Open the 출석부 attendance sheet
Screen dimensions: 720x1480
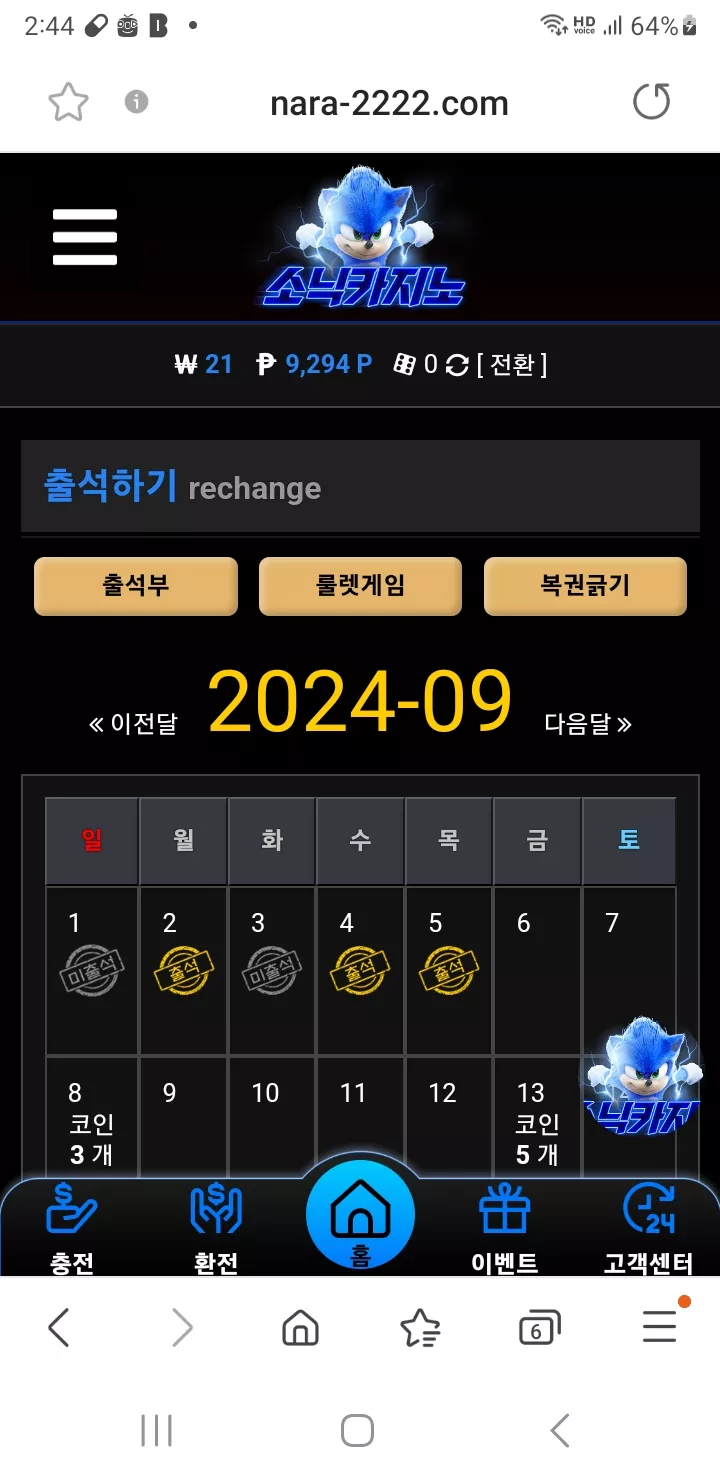(x=136, y=586)
